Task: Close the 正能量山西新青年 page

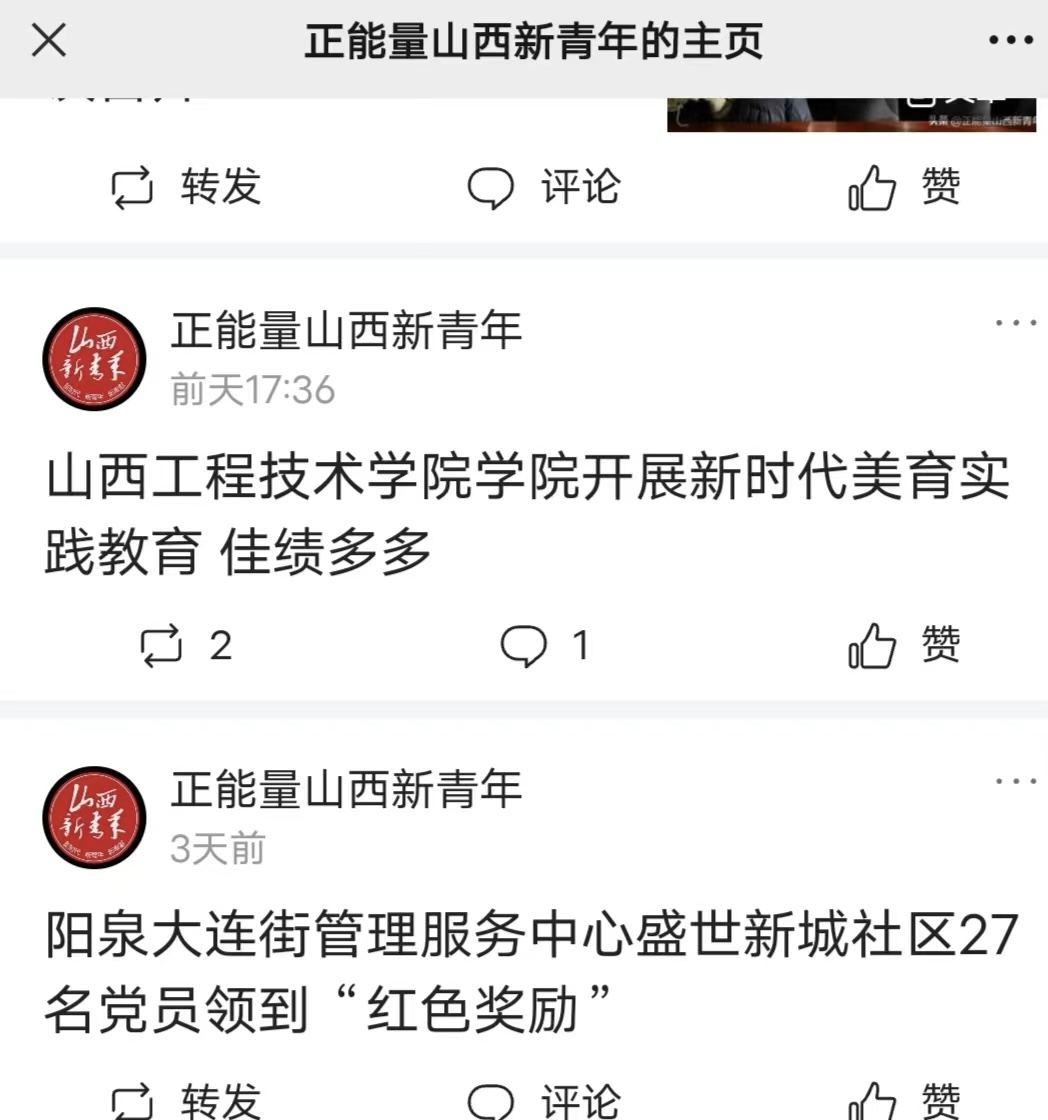Action: pyautogui.click(x=49, y=42)
